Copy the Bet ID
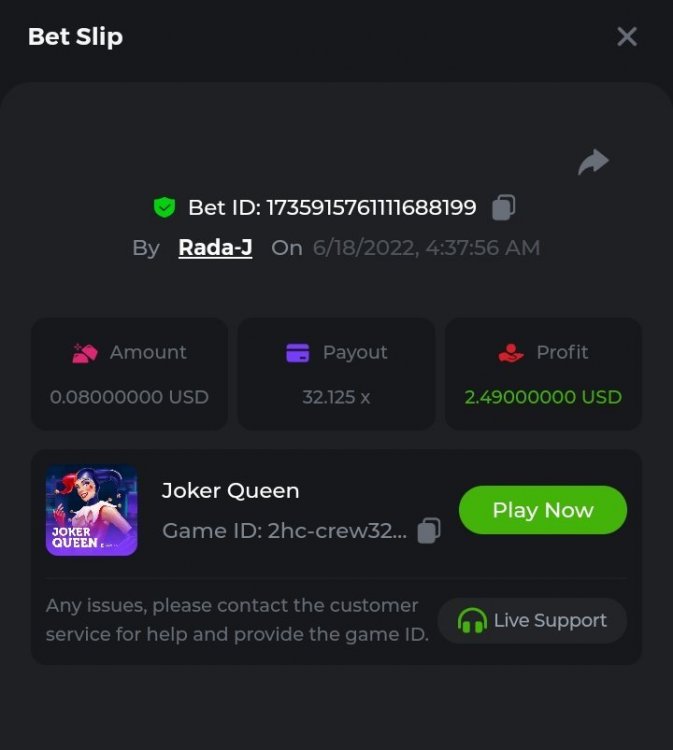Image resolution: width=673 pixels, height=750 pixels. pos(504,208)
